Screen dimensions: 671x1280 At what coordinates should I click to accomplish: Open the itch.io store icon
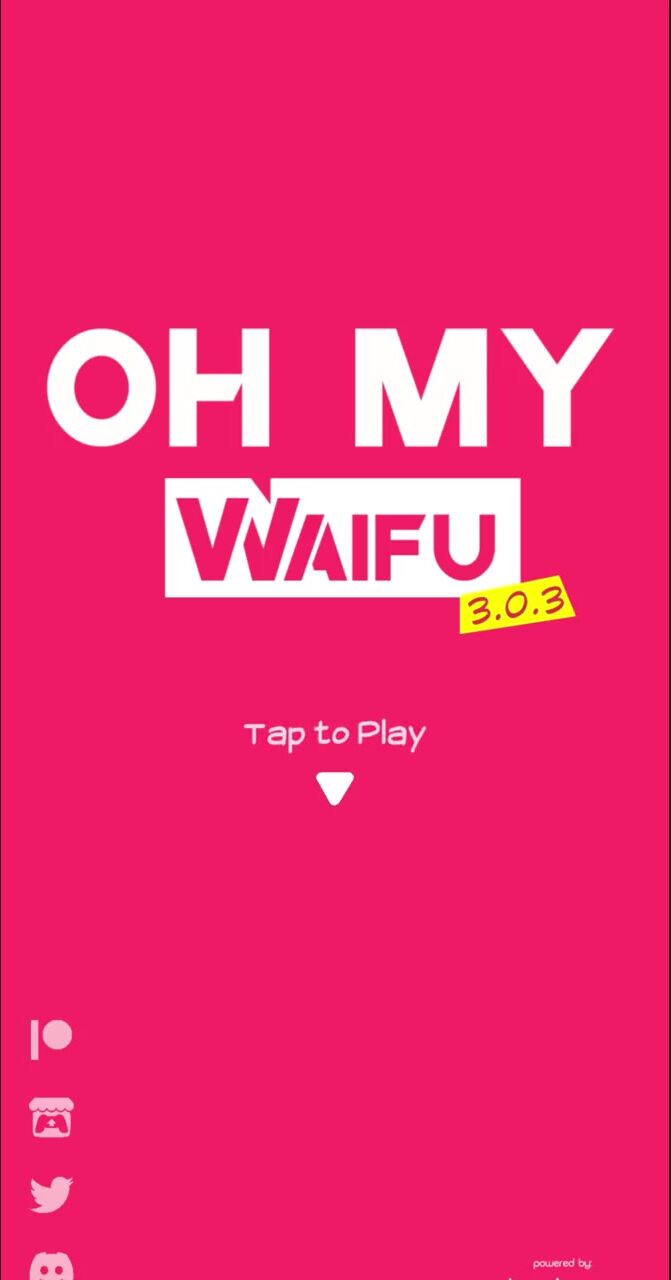(x=51, y=1117)
